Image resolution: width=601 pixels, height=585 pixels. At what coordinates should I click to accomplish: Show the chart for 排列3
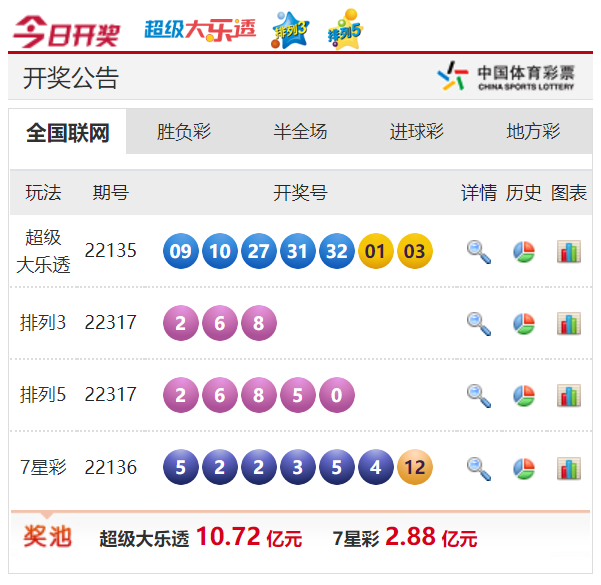point(569,323)
